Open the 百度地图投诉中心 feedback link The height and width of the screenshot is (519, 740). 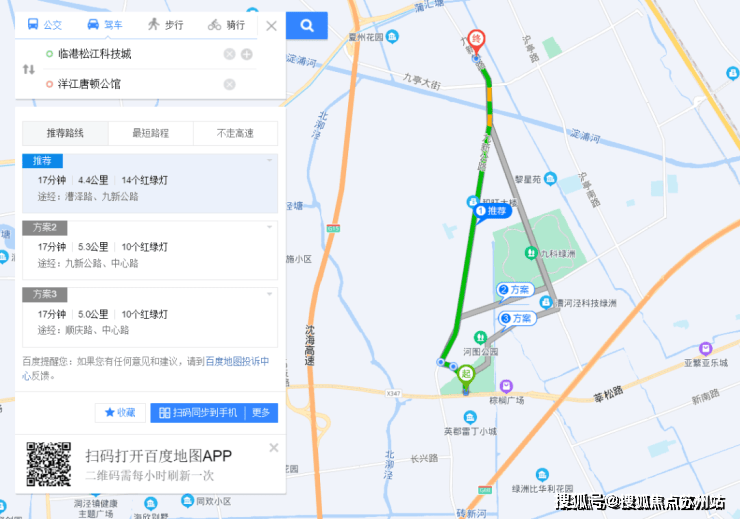(x=237, y=361)
